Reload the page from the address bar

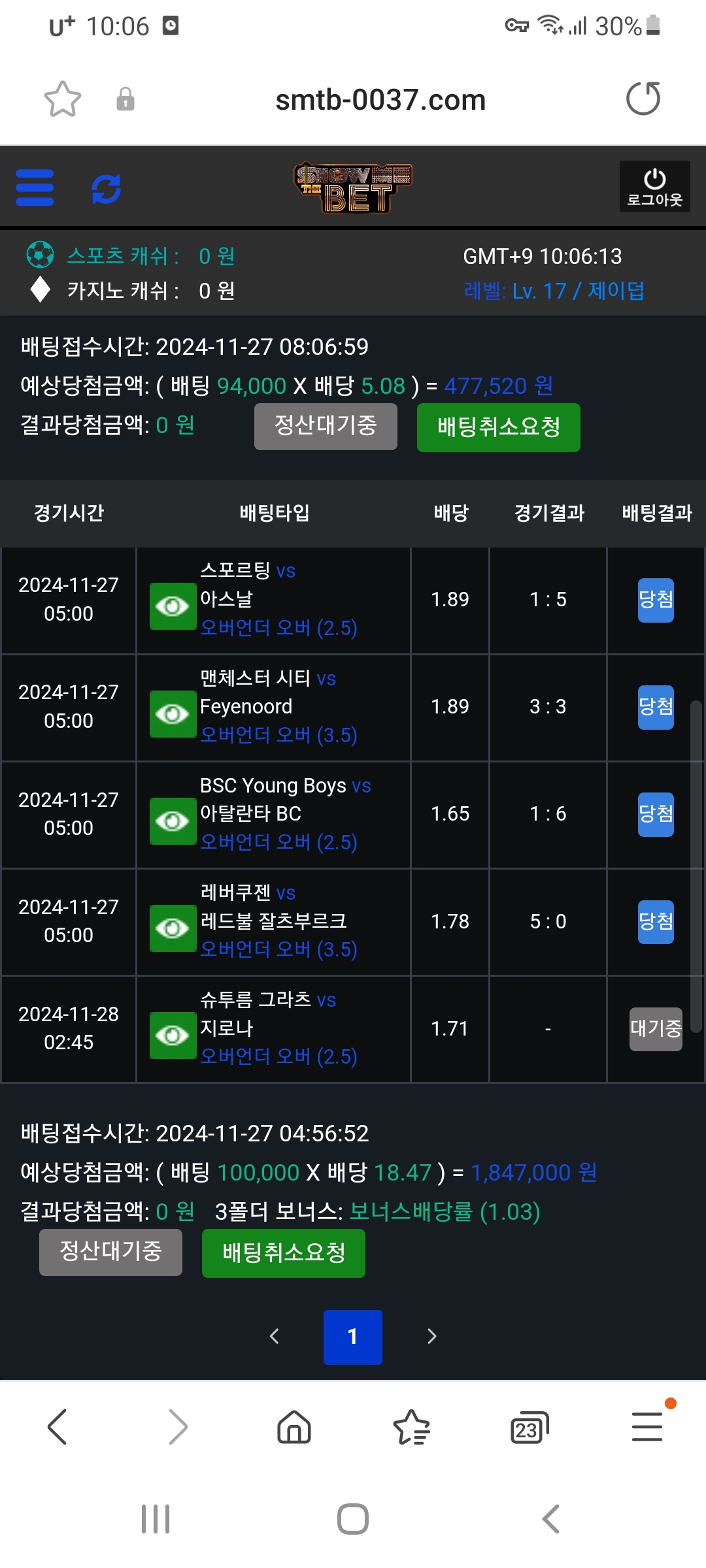click(643, 99)
